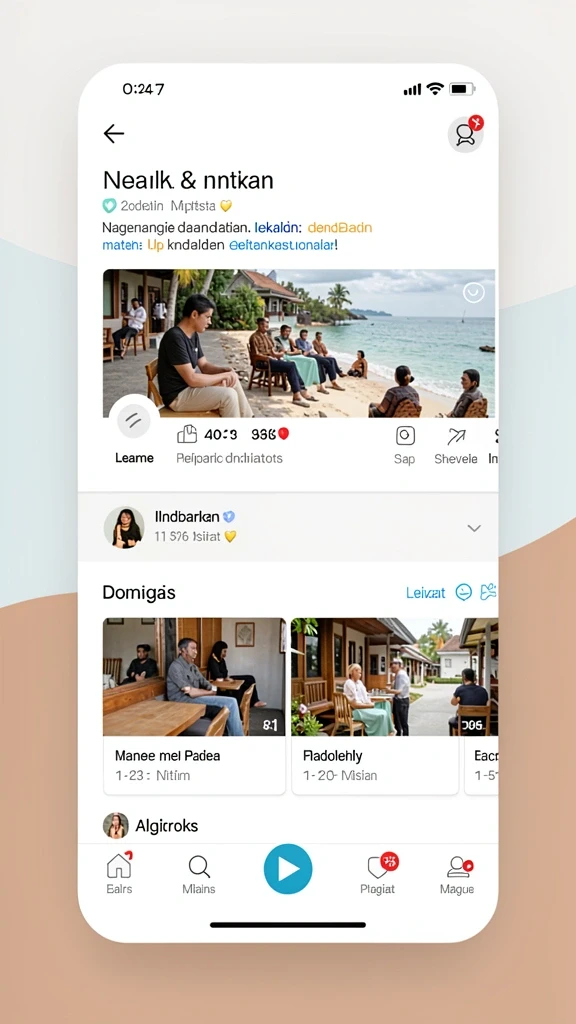Screen dimensions: 576x1024
Task: Switch to the Mlains search tab
Action: 199,874
